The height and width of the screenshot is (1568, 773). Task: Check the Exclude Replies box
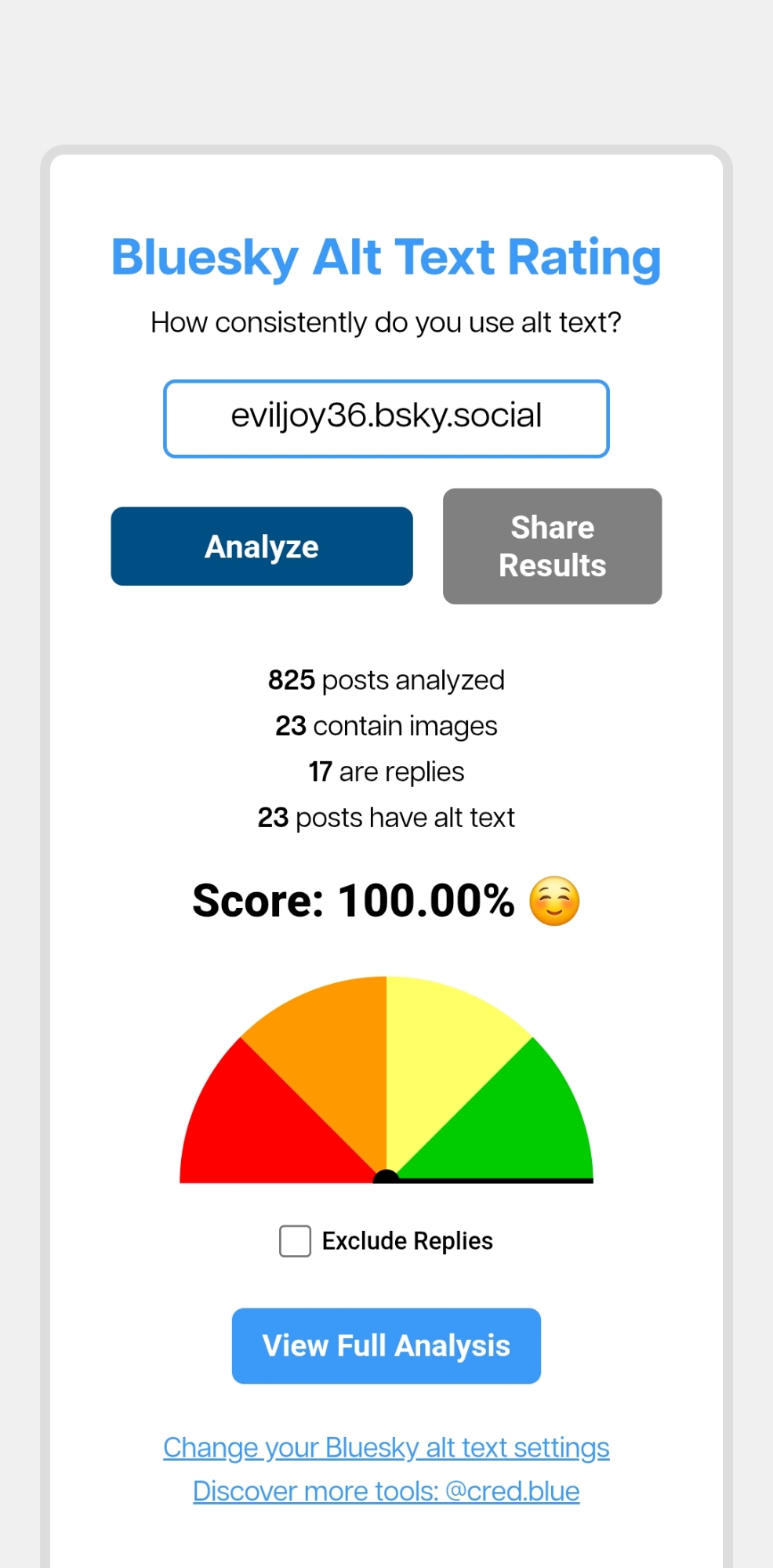click(x=296, y=1241)
